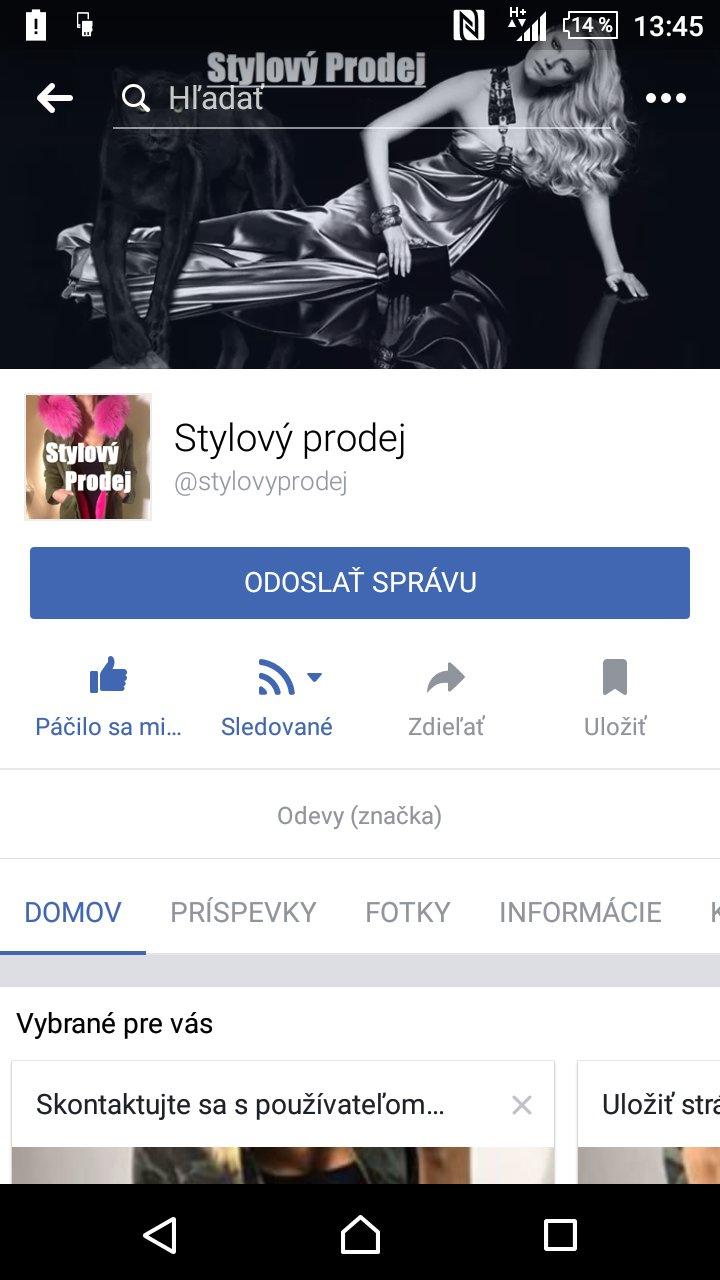Select the DOMOV tab
This screenshot has height=1280, width=720.
click(73, 912)
